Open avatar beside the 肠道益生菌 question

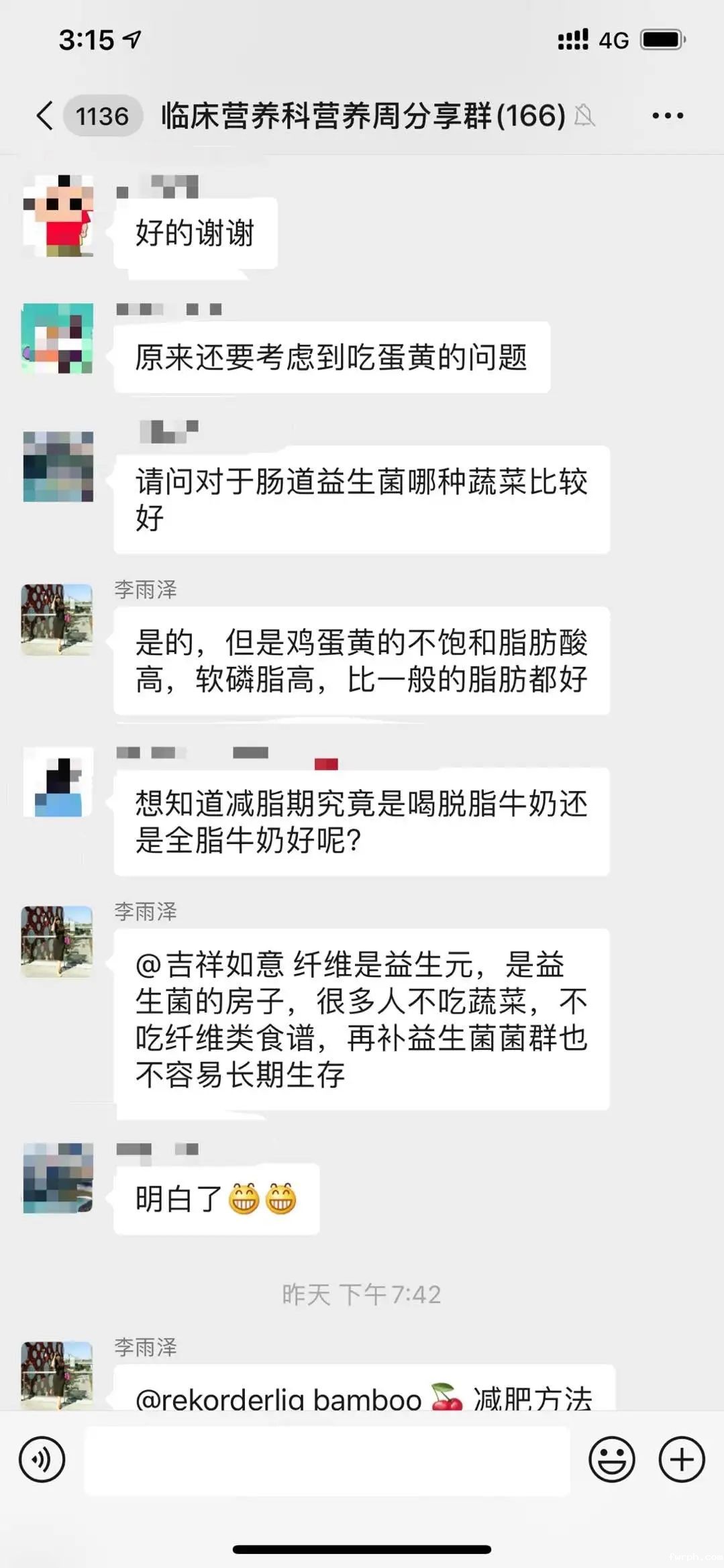point(58,466)
